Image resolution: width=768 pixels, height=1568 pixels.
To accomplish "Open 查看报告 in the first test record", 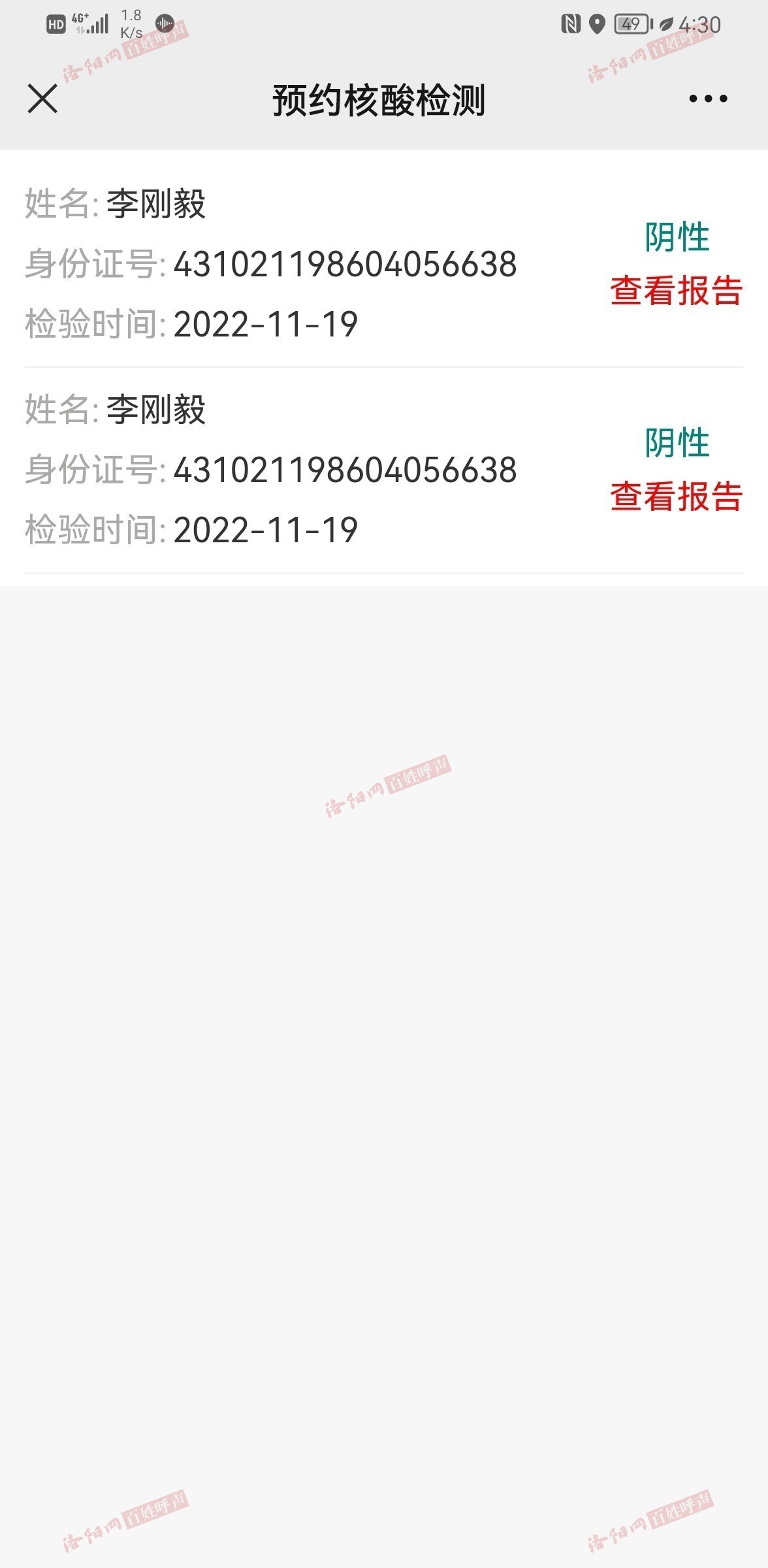I will point(677,291).
